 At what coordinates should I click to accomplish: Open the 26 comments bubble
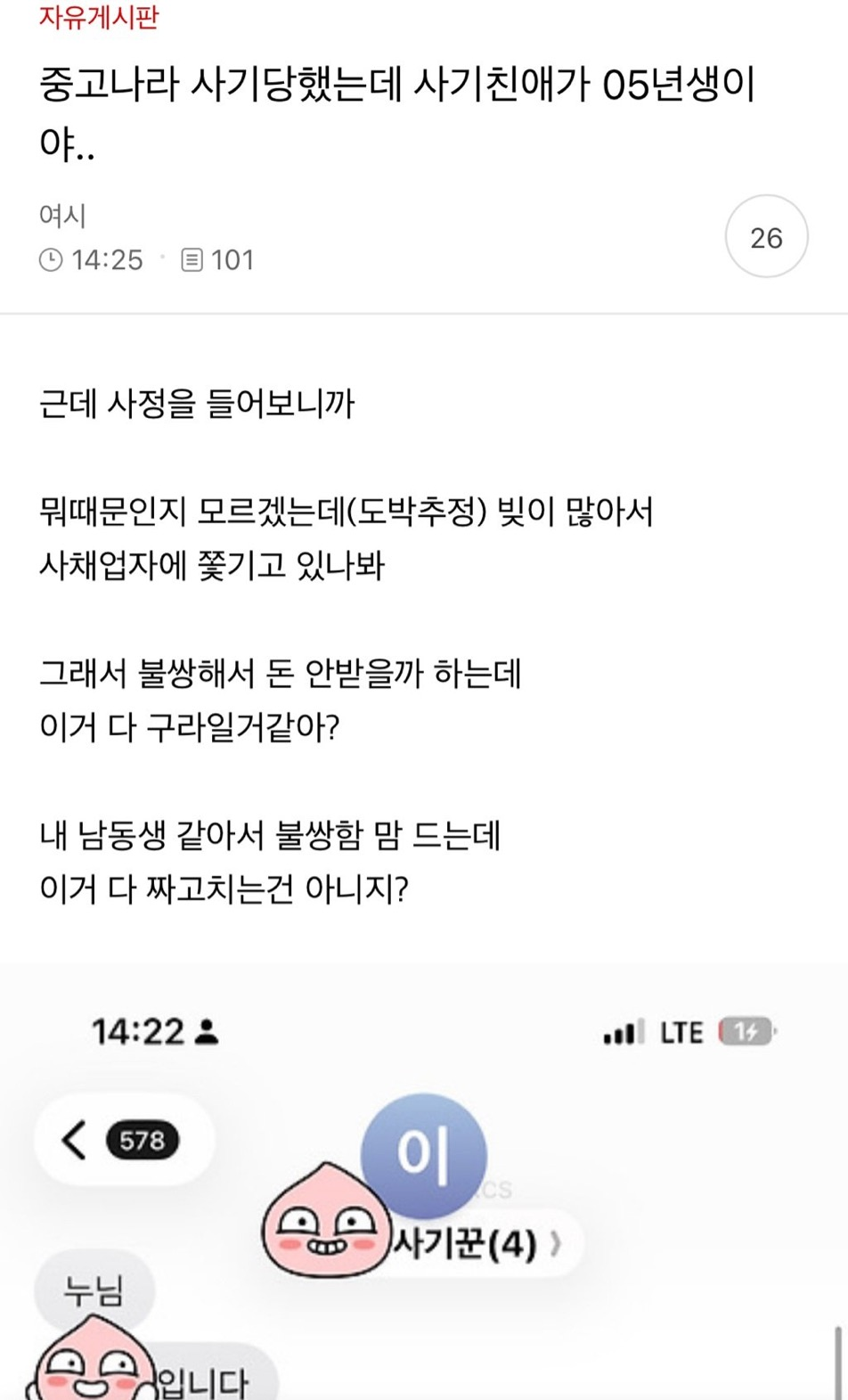(766, 237)
